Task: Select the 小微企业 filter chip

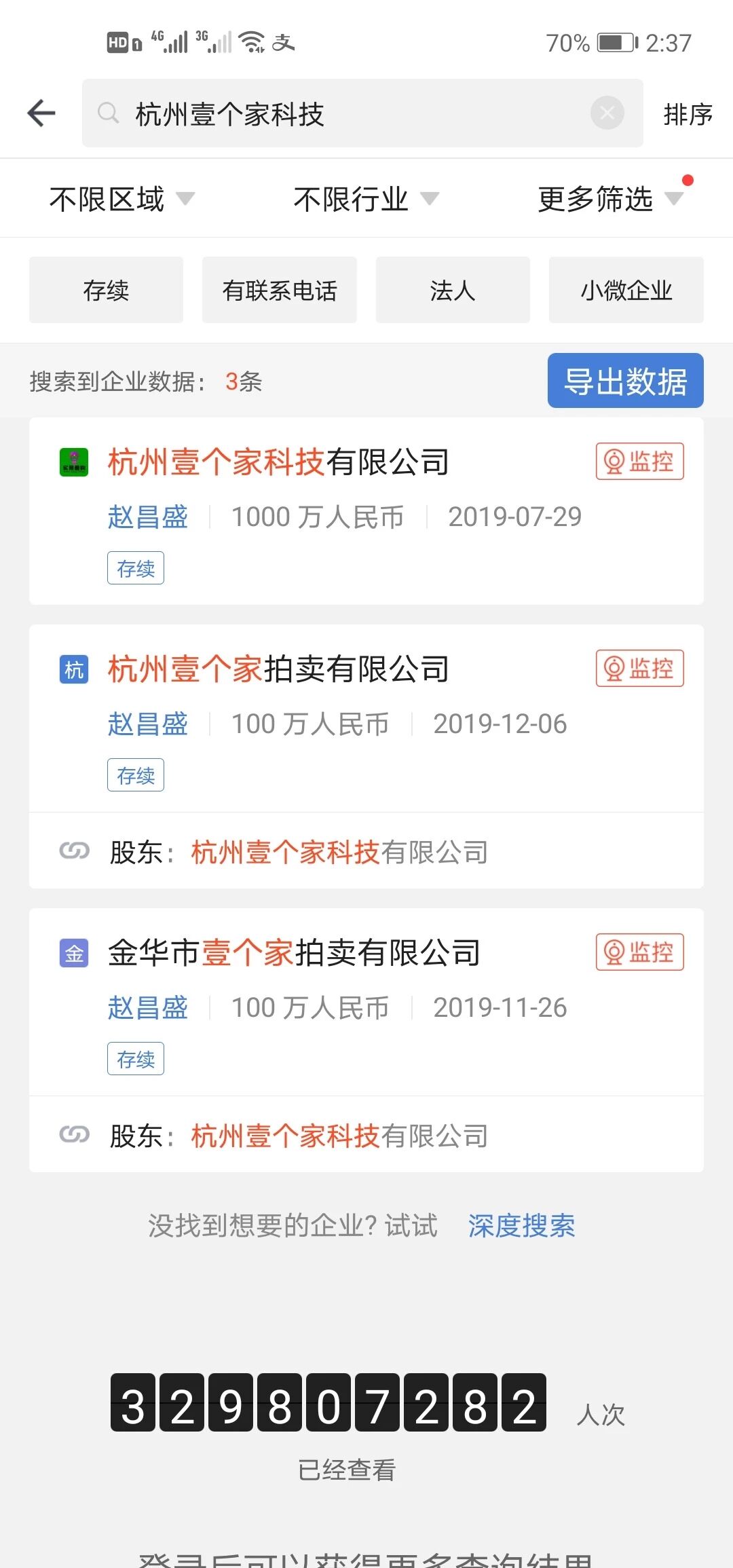Action: [x=626, y=290]
